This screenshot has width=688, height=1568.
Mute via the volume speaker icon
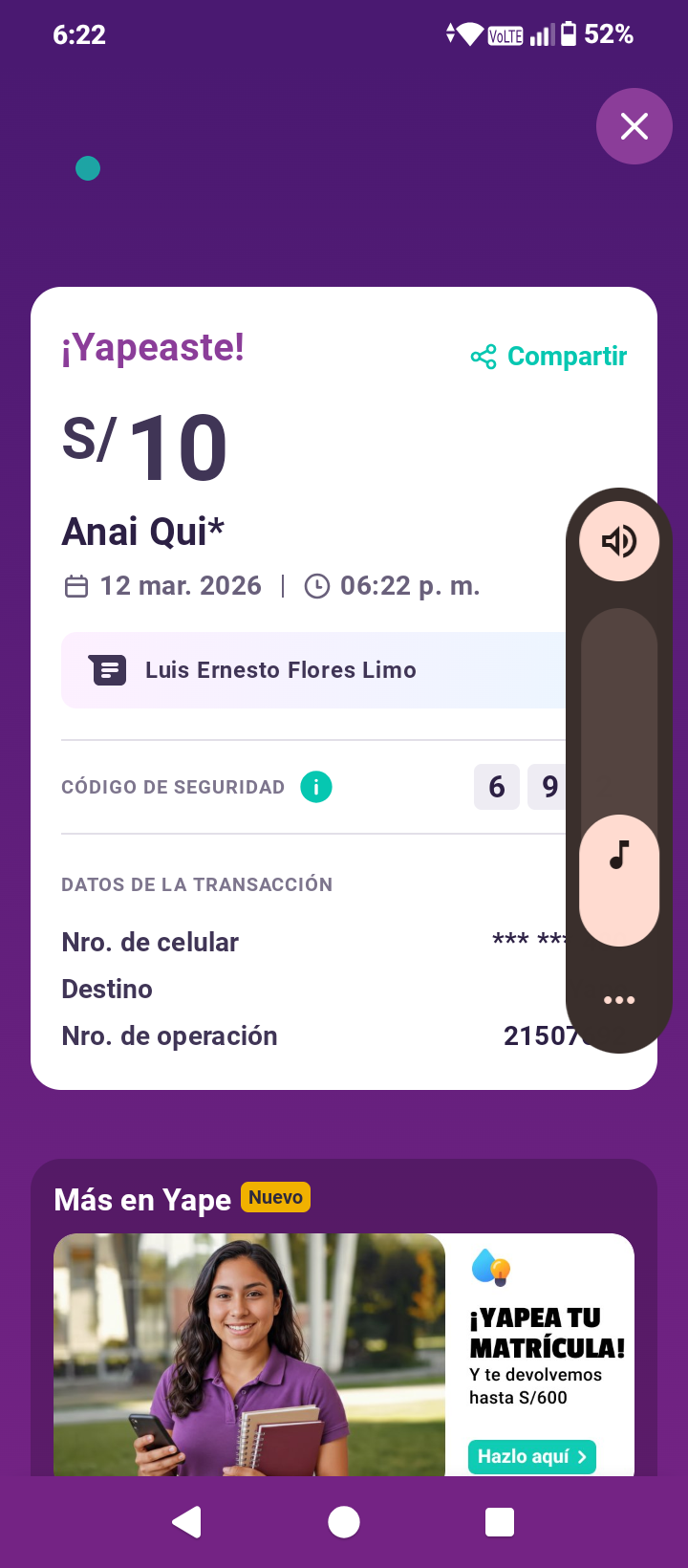[x=619, y=541]
